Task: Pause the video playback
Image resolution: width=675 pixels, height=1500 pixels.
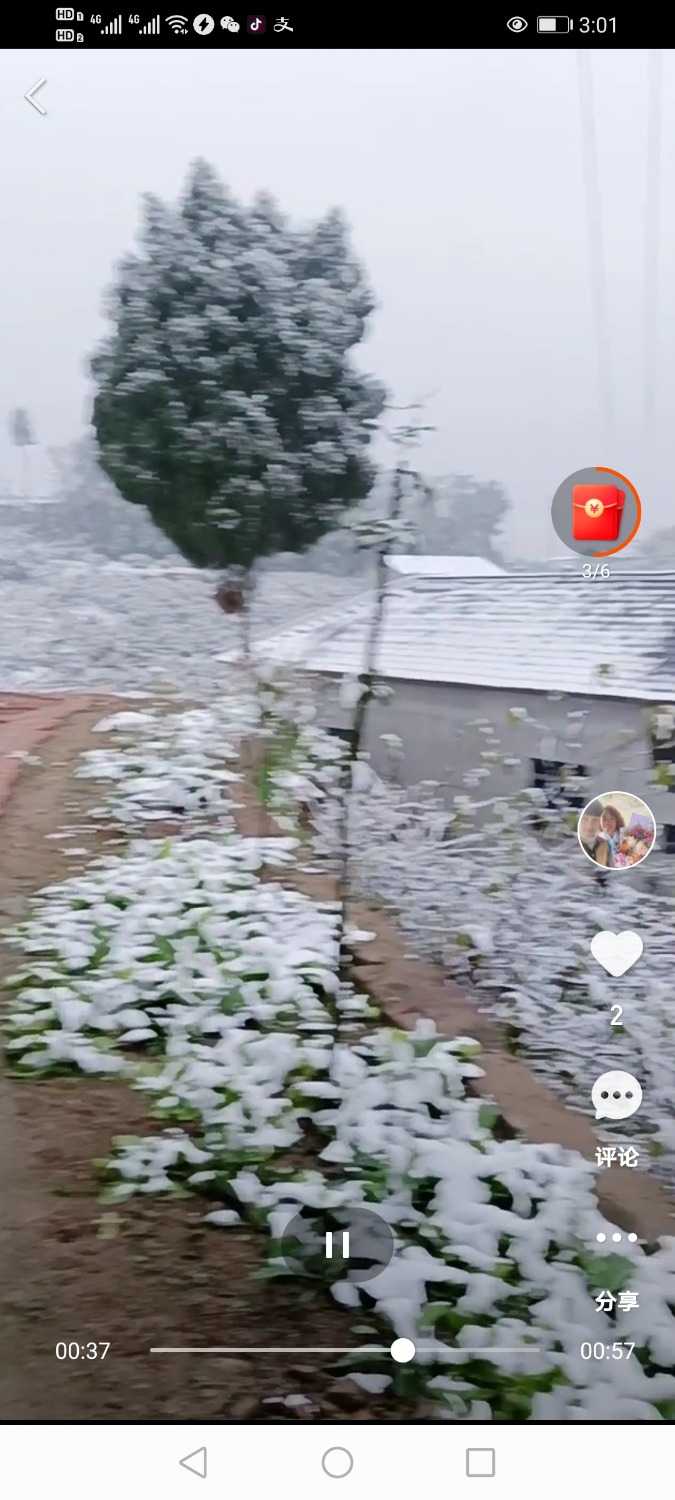Action: [x=337, y=1244]
